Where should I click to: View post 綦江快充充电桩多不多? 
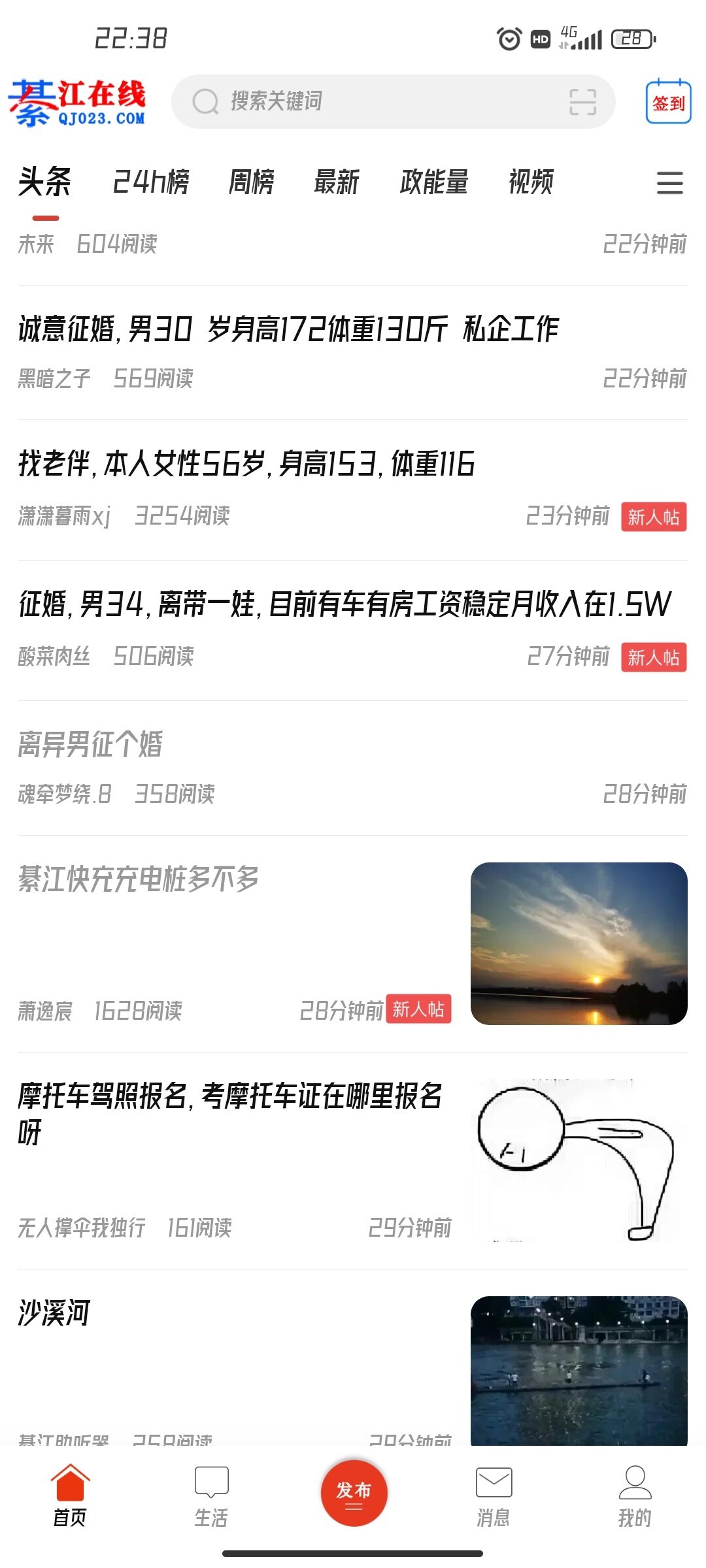click(x=139, y=879)
